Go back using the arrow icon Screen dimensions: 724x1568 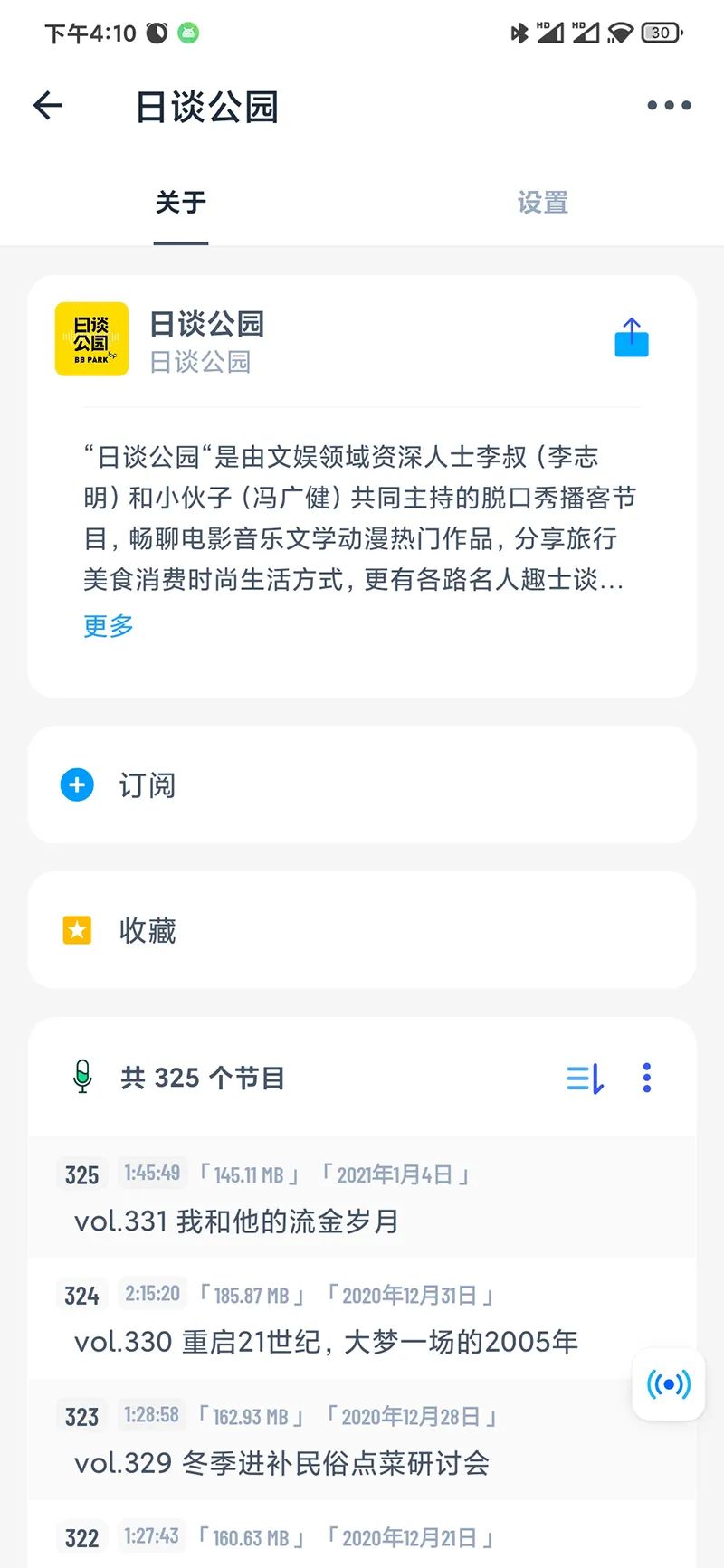(x=48, y=106)
